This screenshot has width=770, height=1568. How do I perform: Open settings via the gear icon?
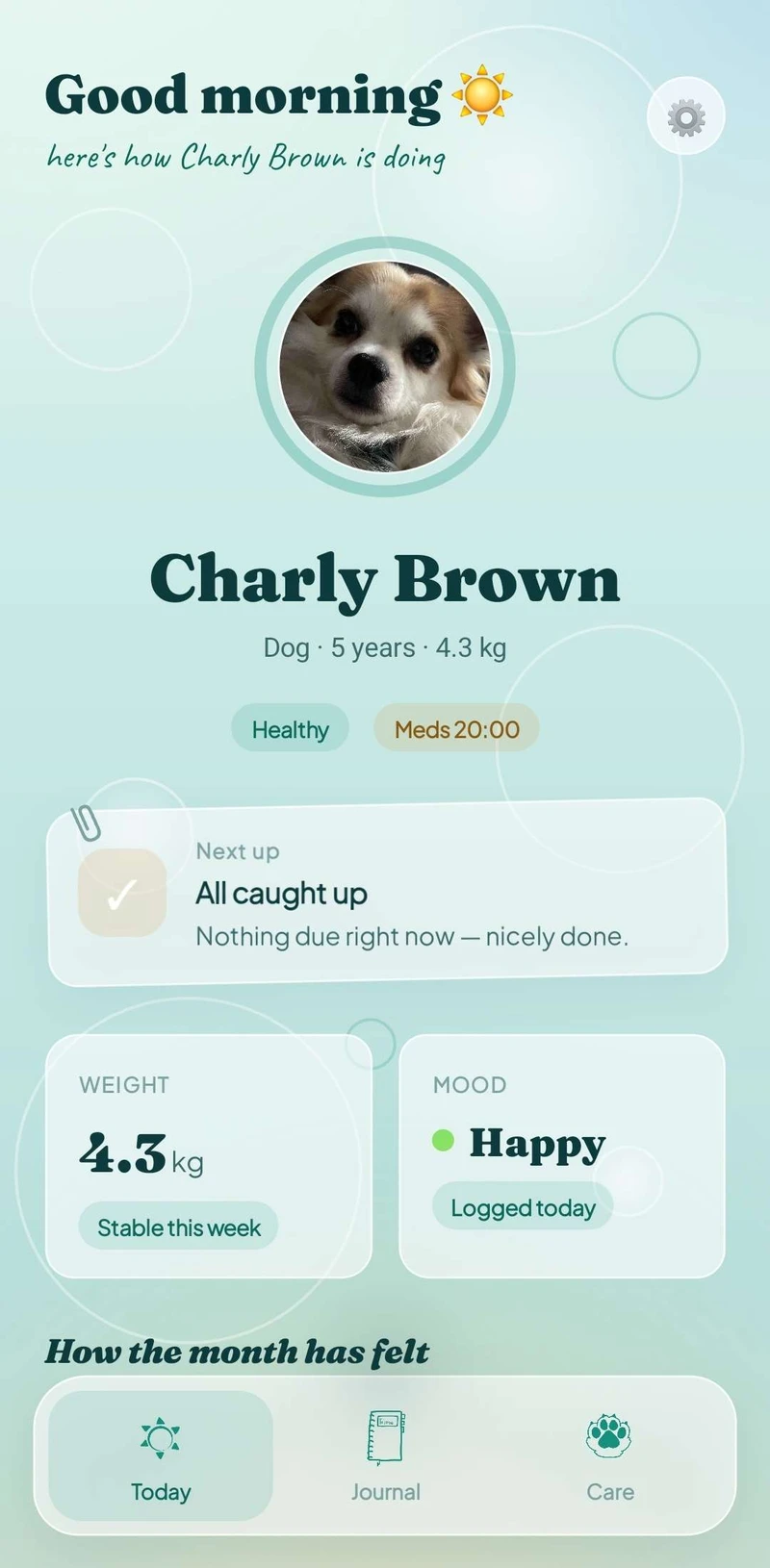(x=685, y=116)
